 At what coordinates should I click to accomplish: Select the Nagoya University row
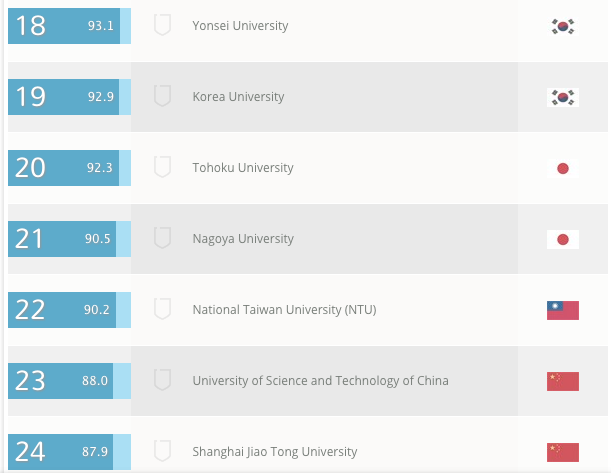point(243,239)
